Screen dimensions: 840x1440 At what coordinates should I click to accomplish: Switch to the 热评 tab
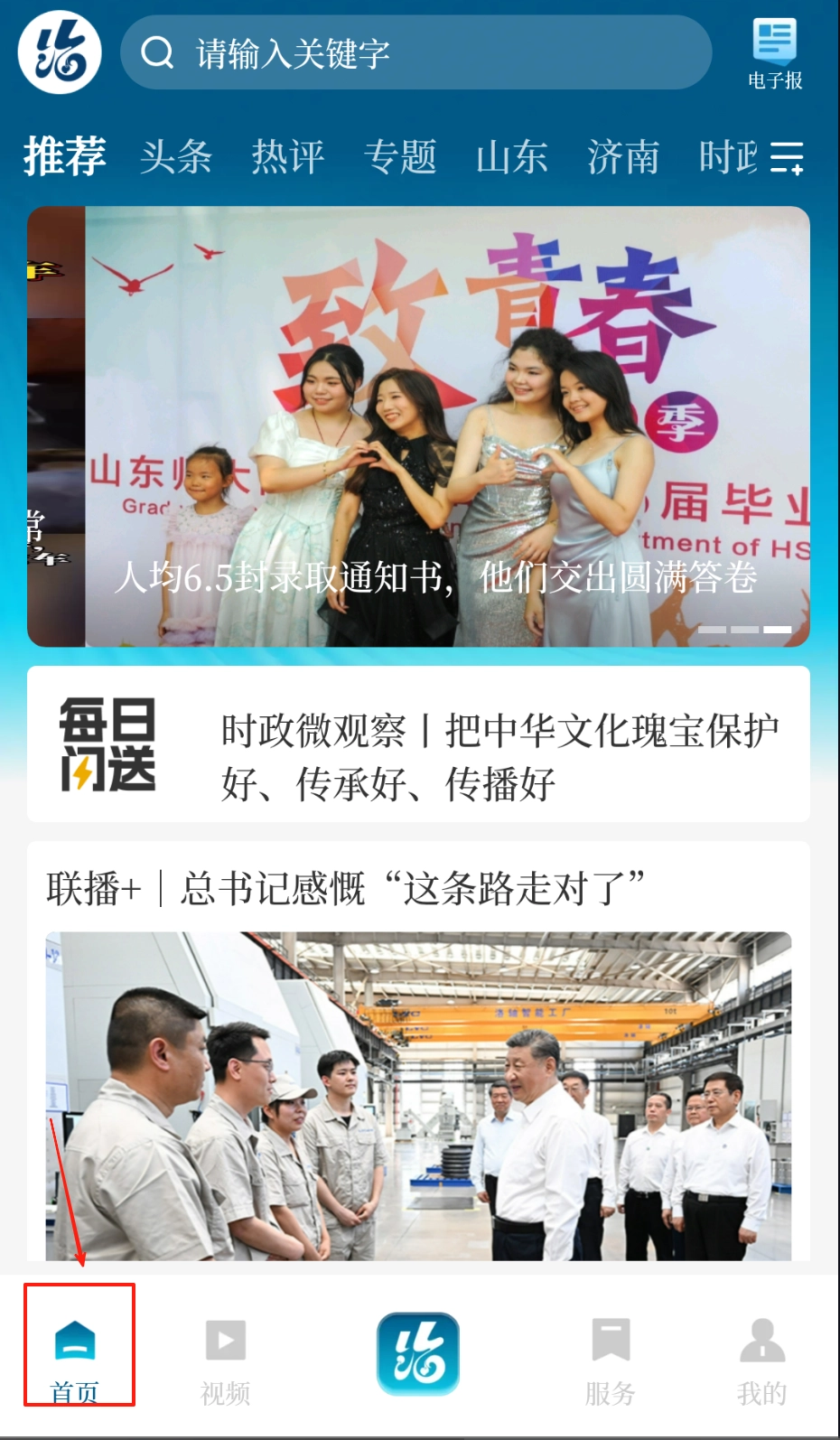click(288, 157)
